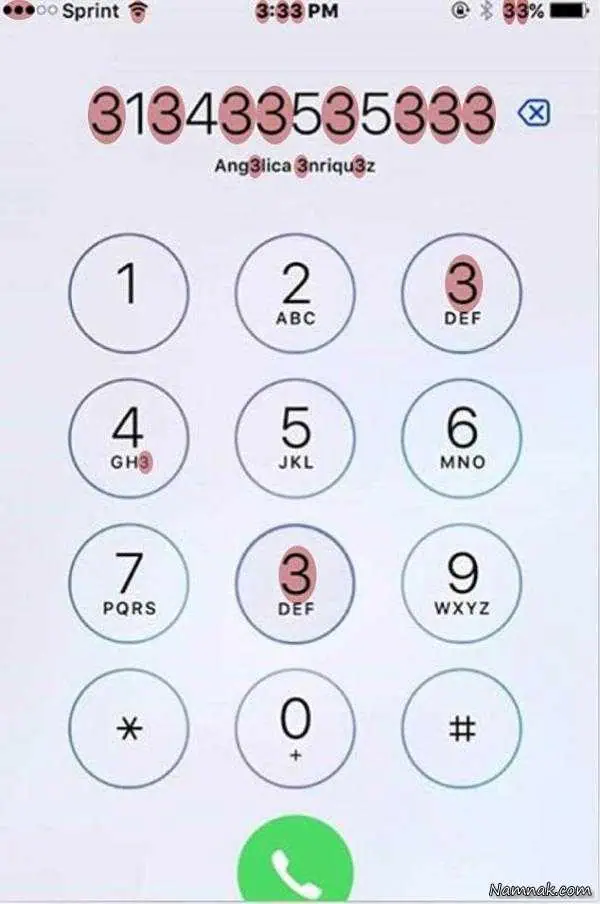This screenshot has height=904, width=600.
Task: Enter digit 4 on the keypad
Action: (127, 437)
